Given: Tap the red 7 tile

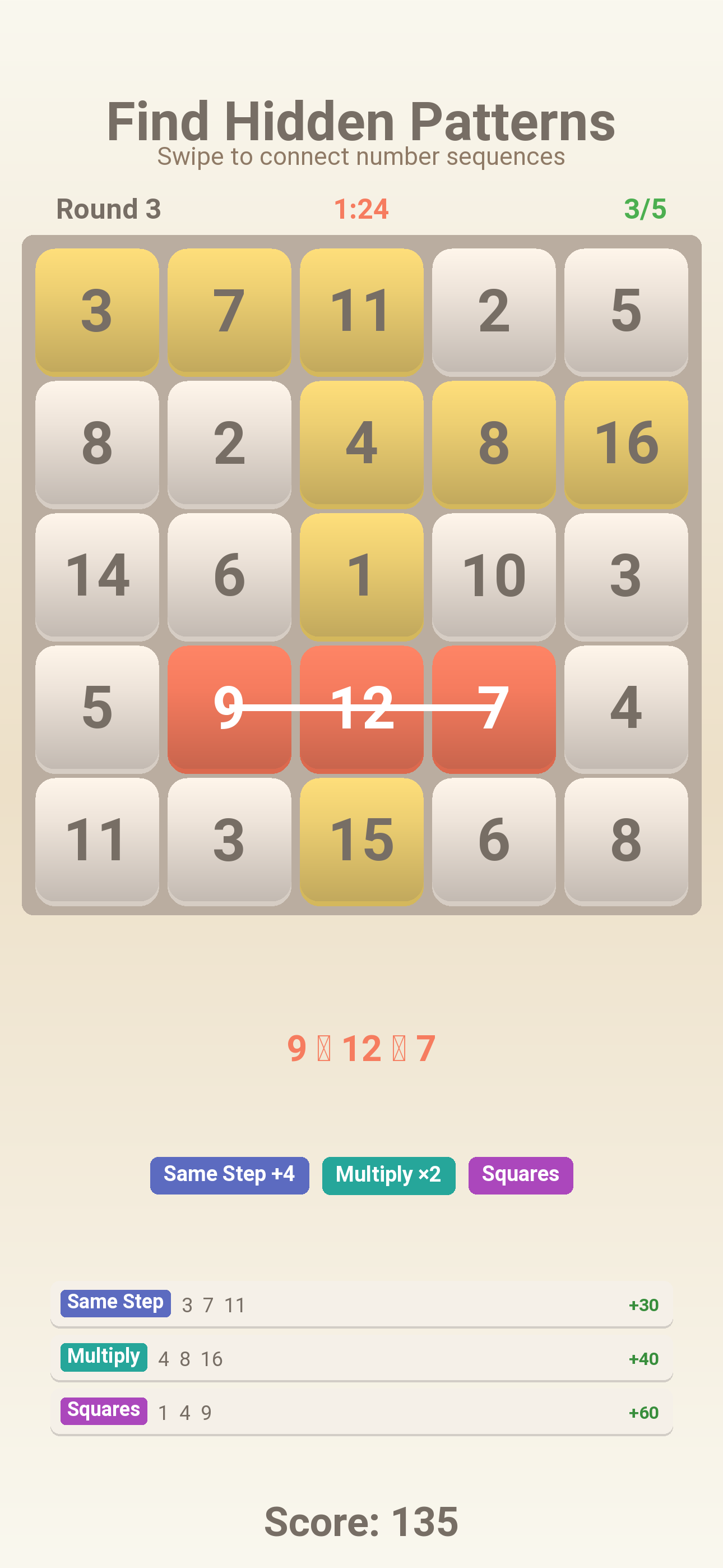Looking at the screenshot, I should (494, 708).
